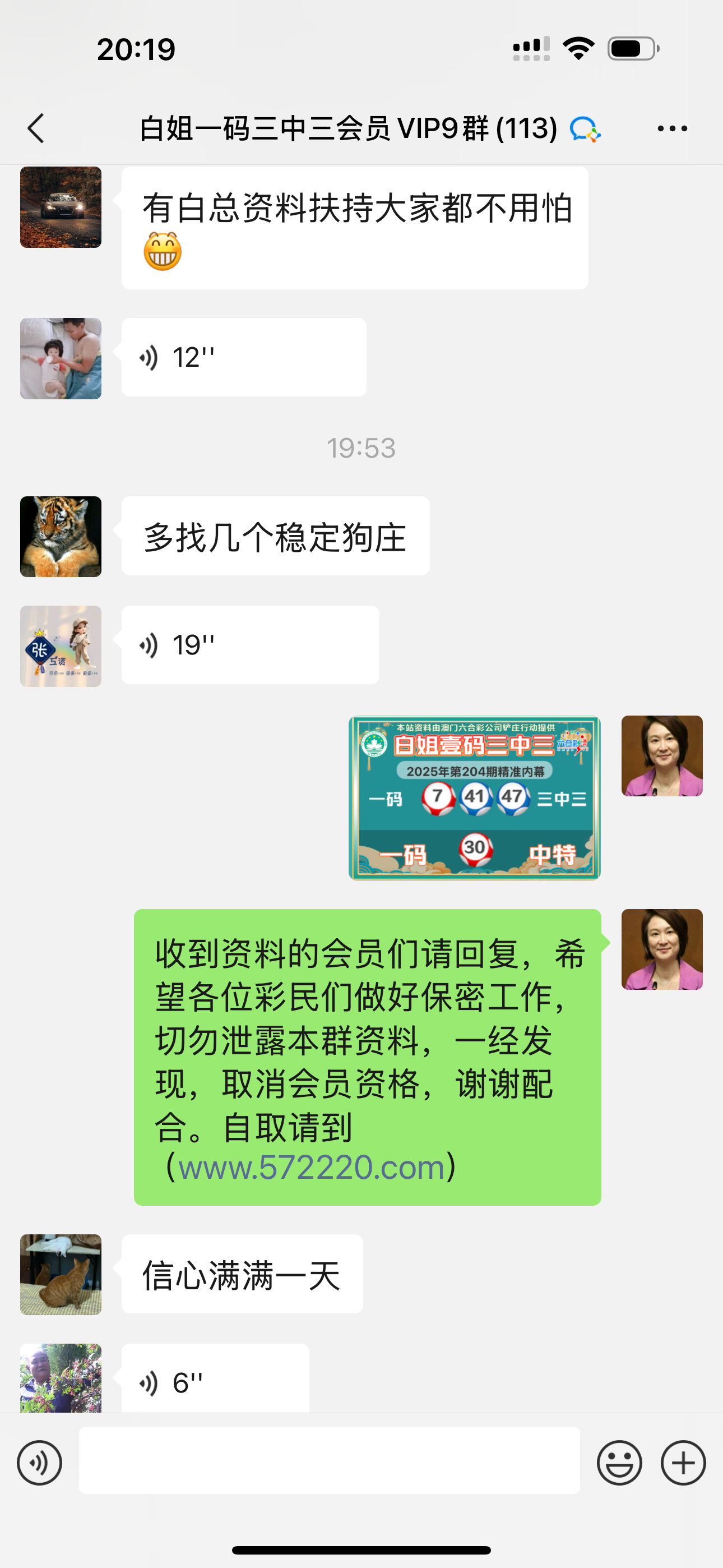Screen dimensions: 723x1568
Task: Go back to the chat list
Action: 36,128
